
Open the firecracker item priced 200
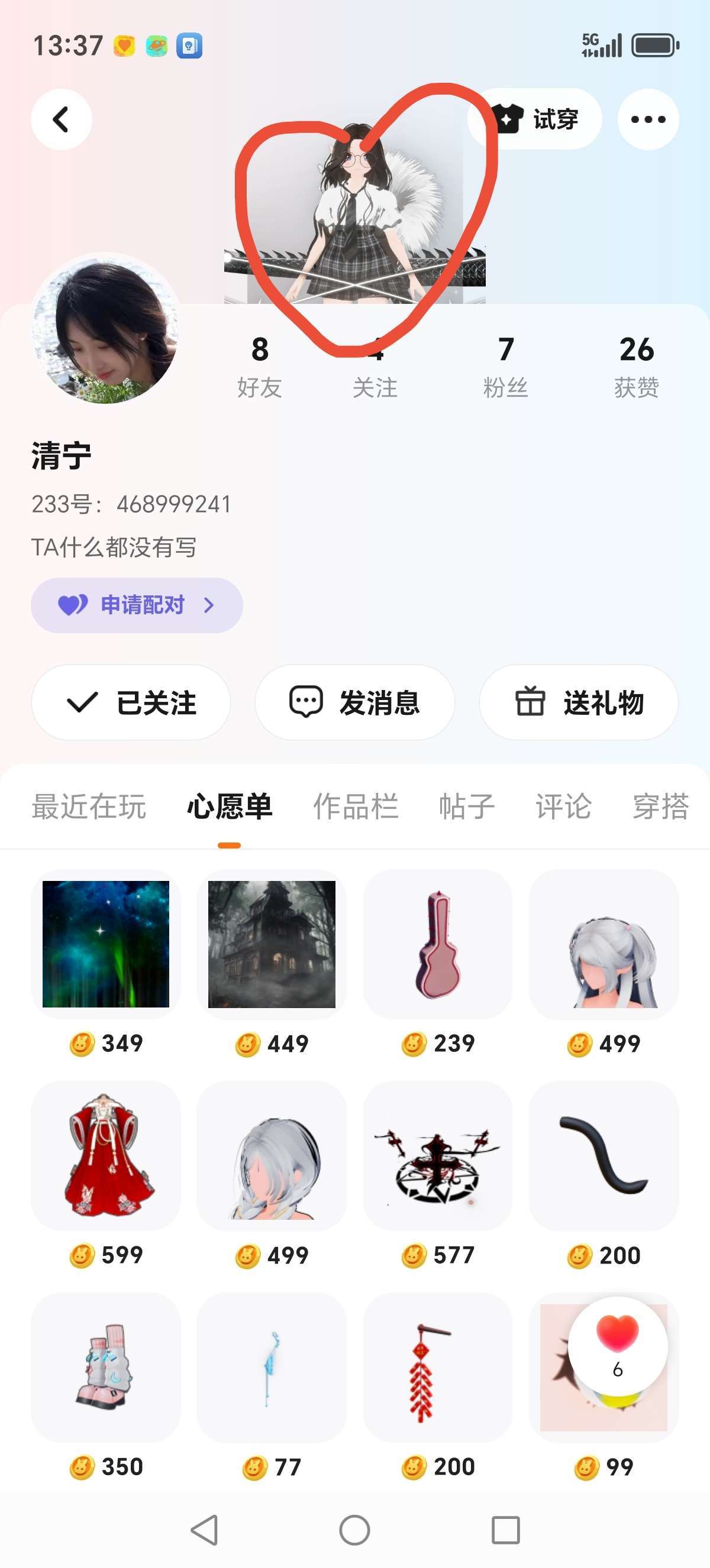(x=437, y=1367)
